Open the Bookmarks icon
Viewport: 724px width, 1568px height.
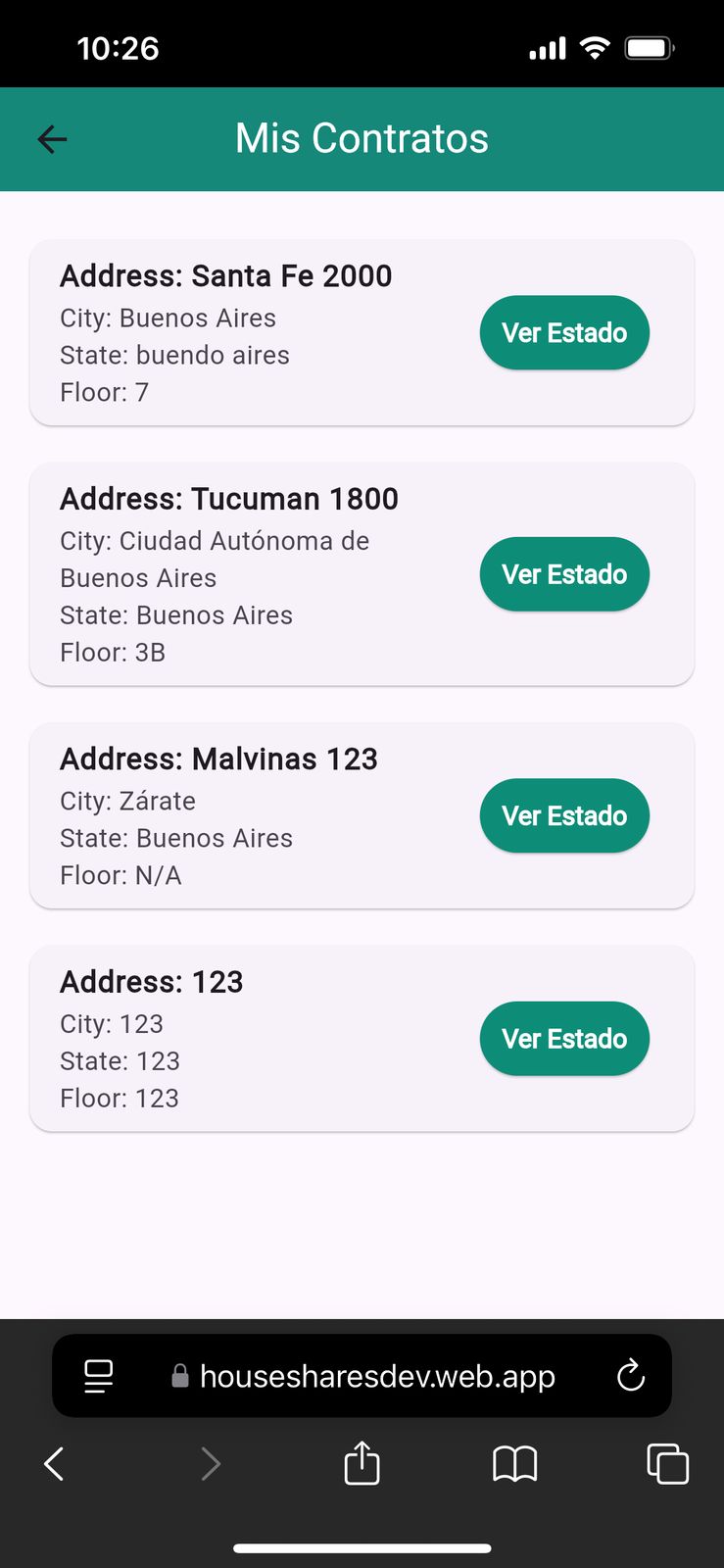click(514, 1463)
